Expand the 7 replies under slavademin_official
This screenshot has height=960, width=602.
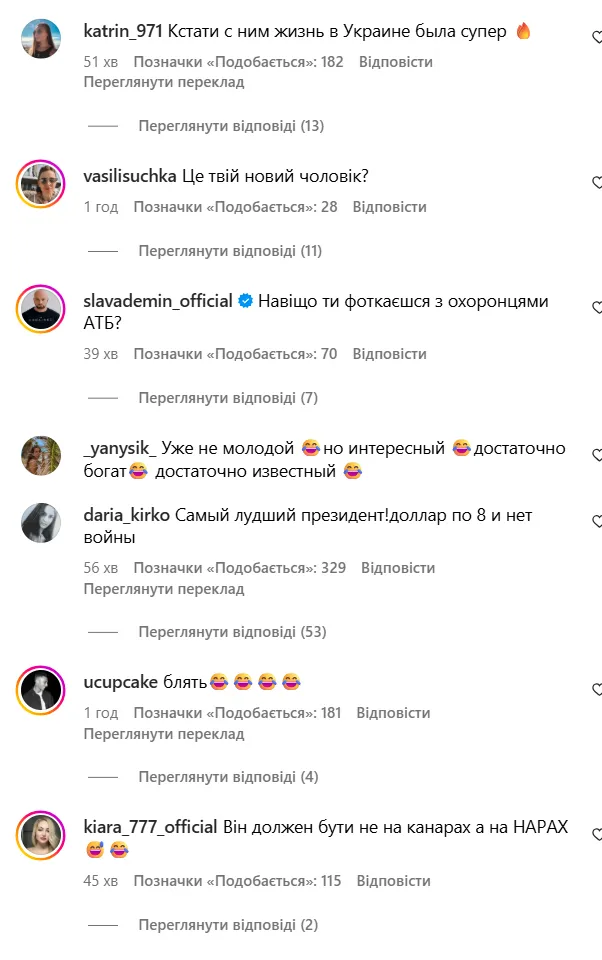(228, 398)
